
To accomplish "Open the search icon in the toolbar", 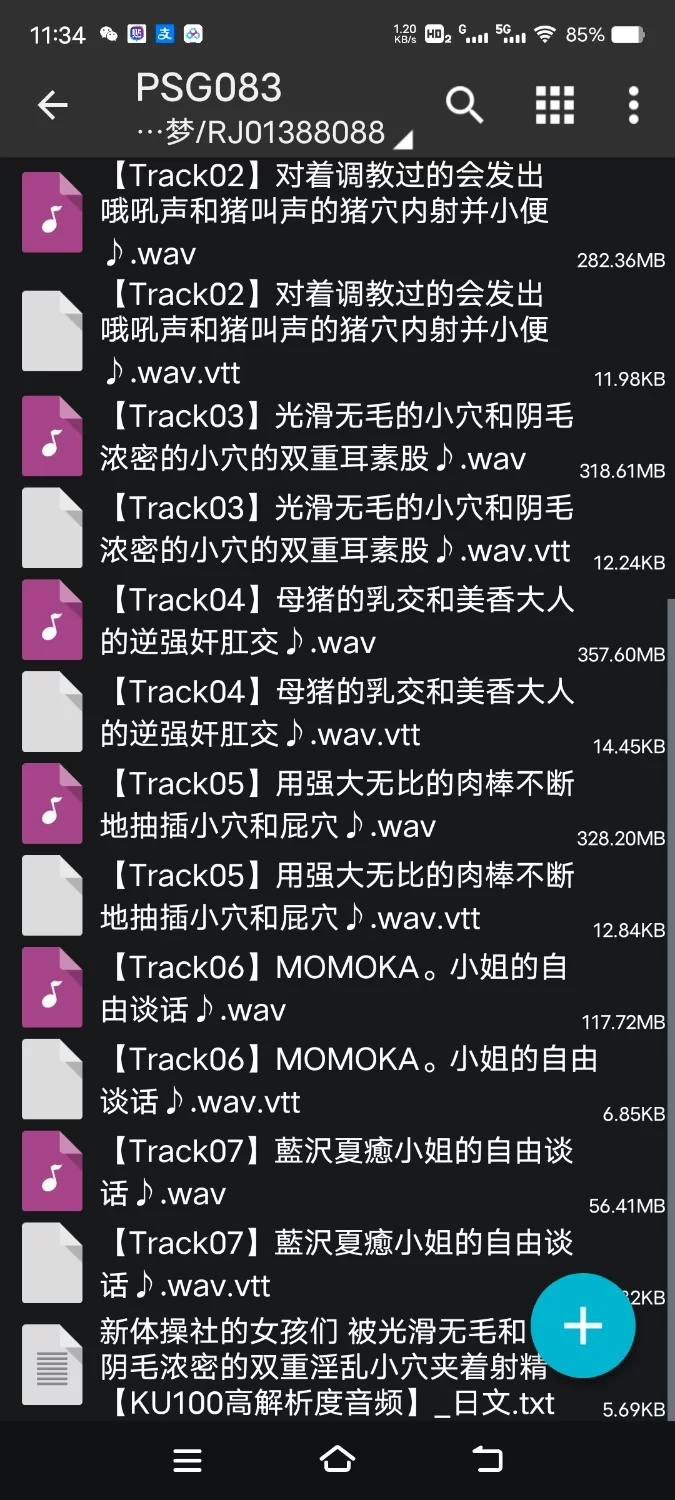I will (464, 105).
